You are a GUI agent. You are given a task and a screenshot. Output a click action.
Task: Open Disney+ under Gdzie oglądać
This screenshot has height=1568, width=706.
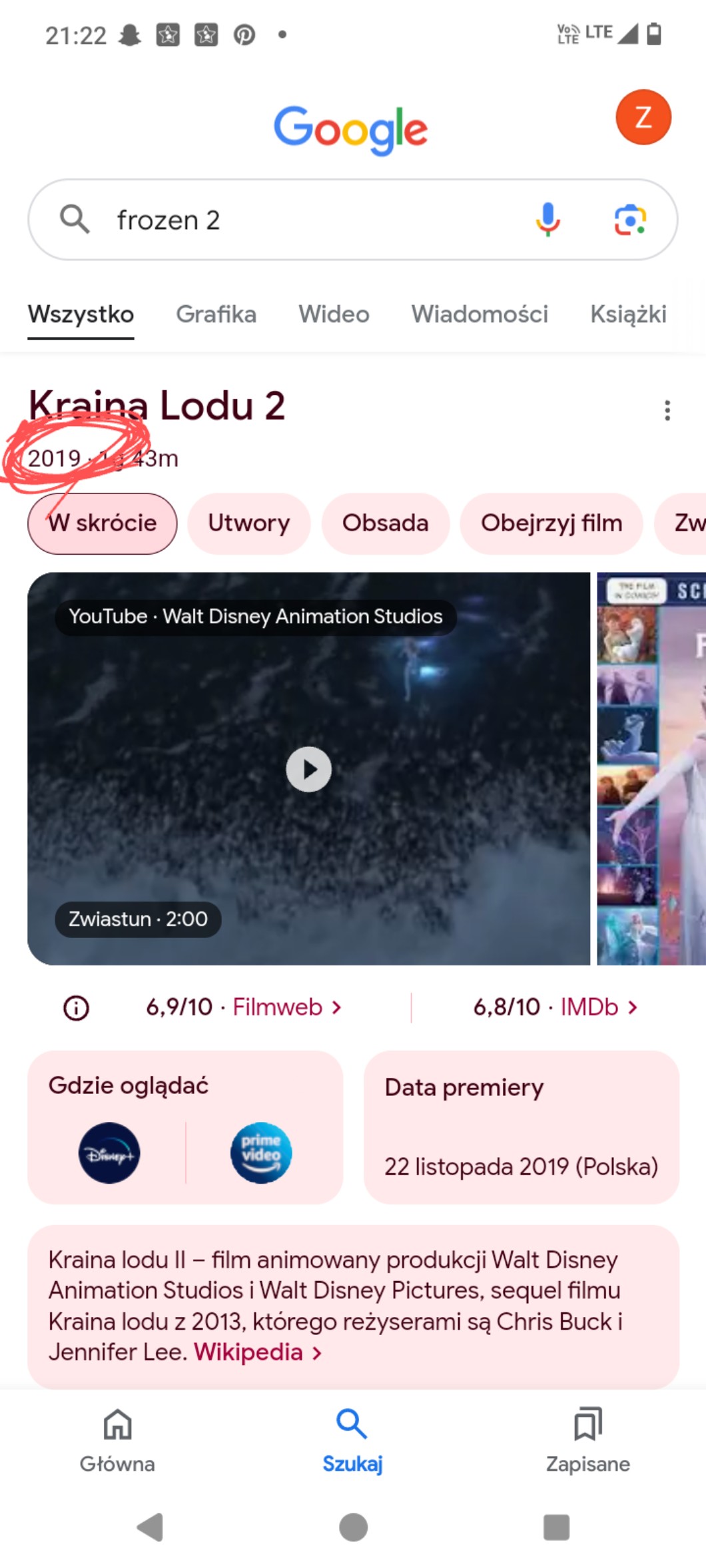point(109,1153)
